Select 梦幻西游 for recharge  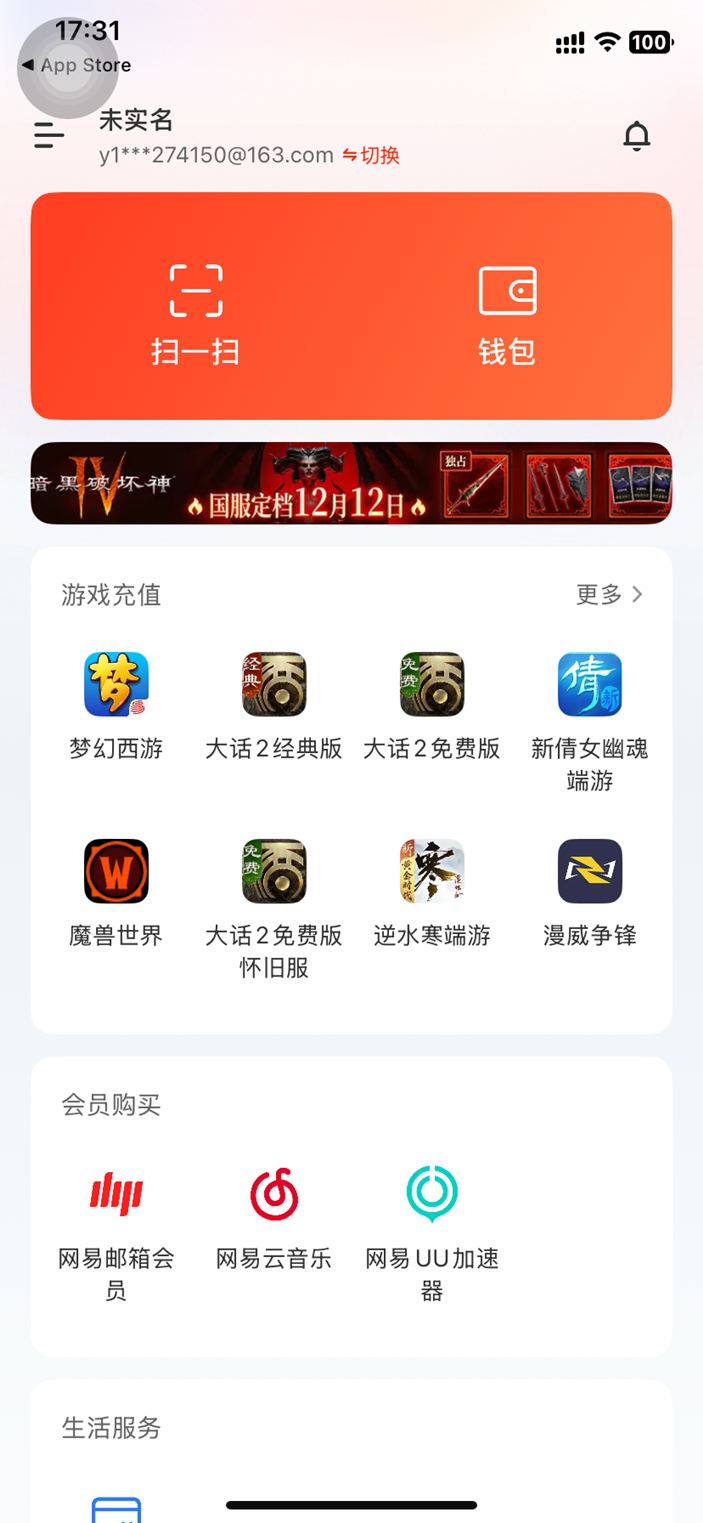(x=116, y=705)
